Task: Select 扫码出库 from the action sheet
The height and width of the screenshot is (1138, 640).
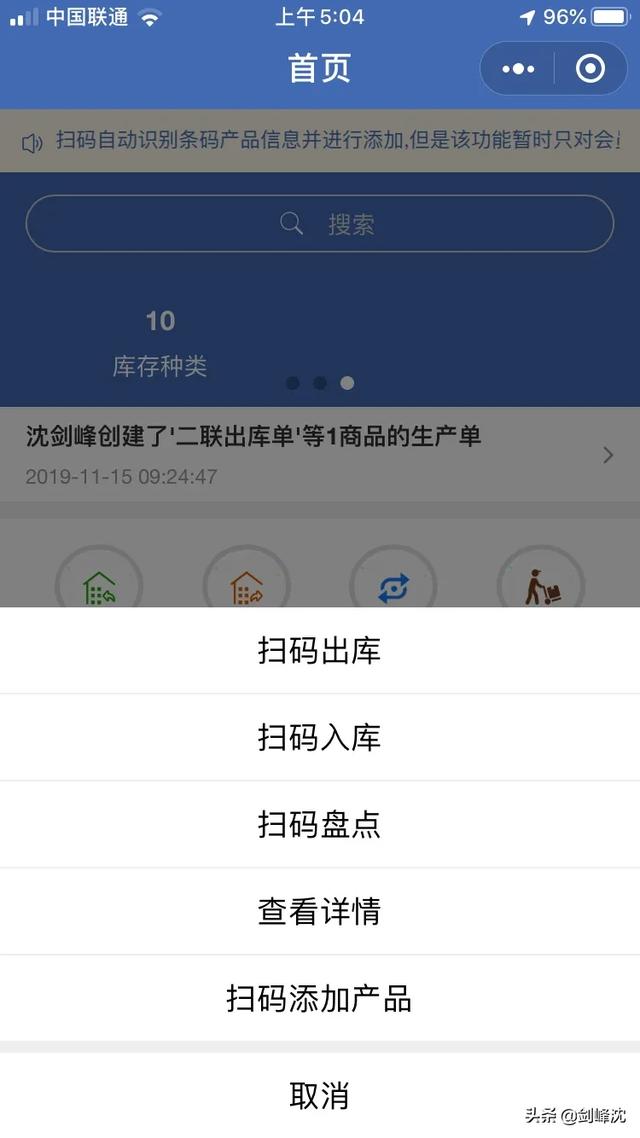Action: tap(319, 651)
